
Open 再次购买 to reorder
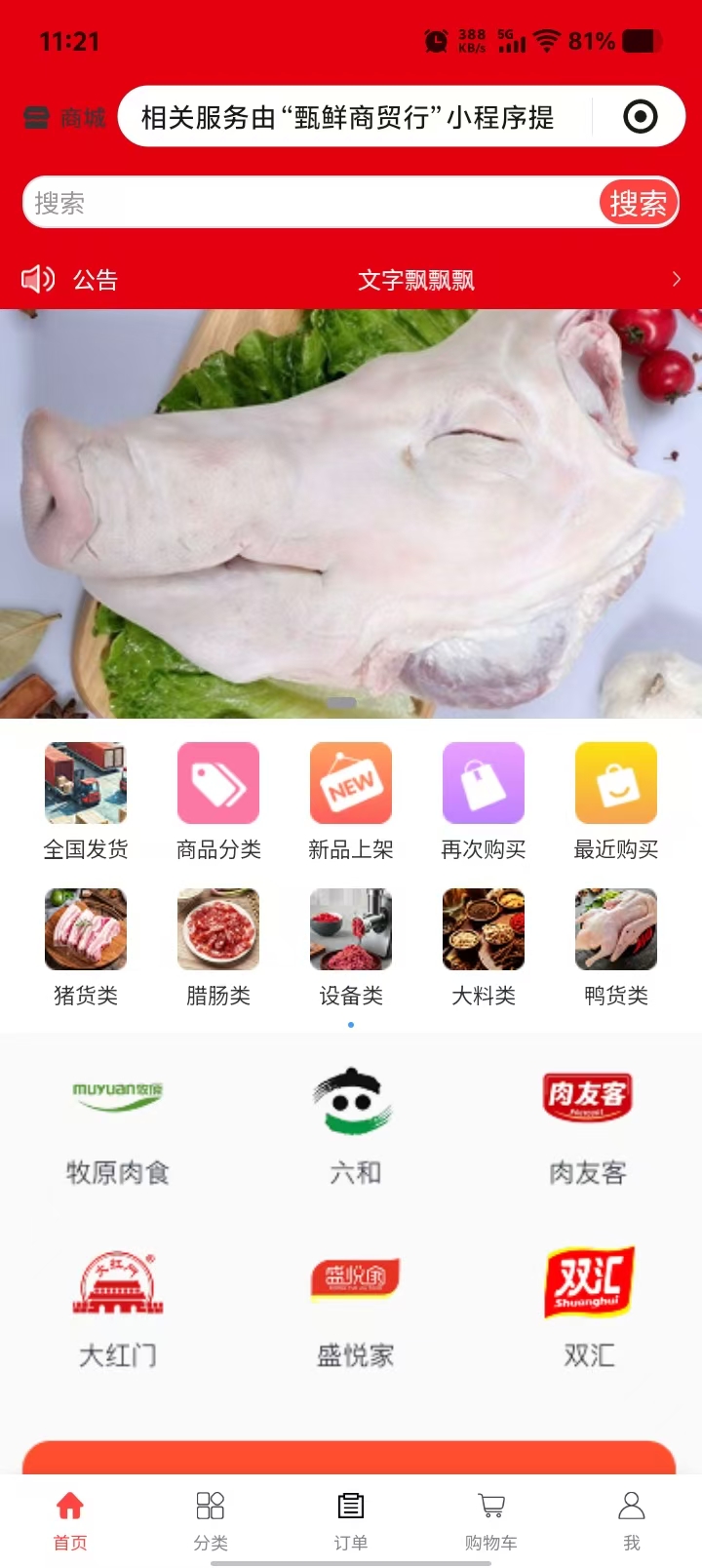pos(484,801)
